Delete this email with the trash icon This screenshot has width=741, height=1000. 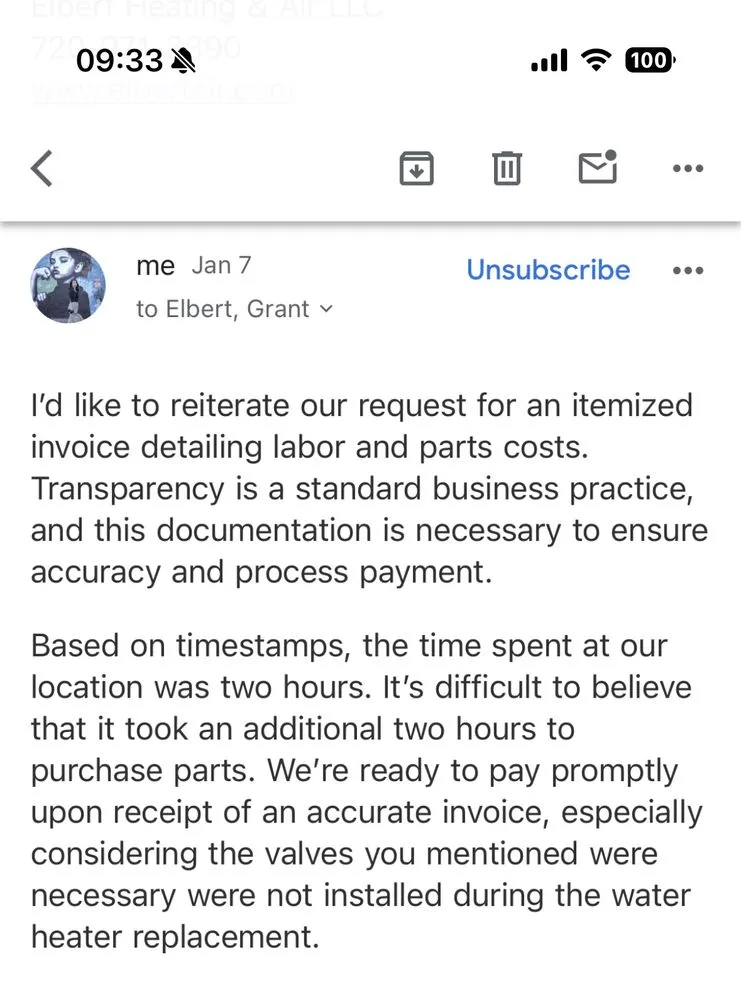point(507,168)
